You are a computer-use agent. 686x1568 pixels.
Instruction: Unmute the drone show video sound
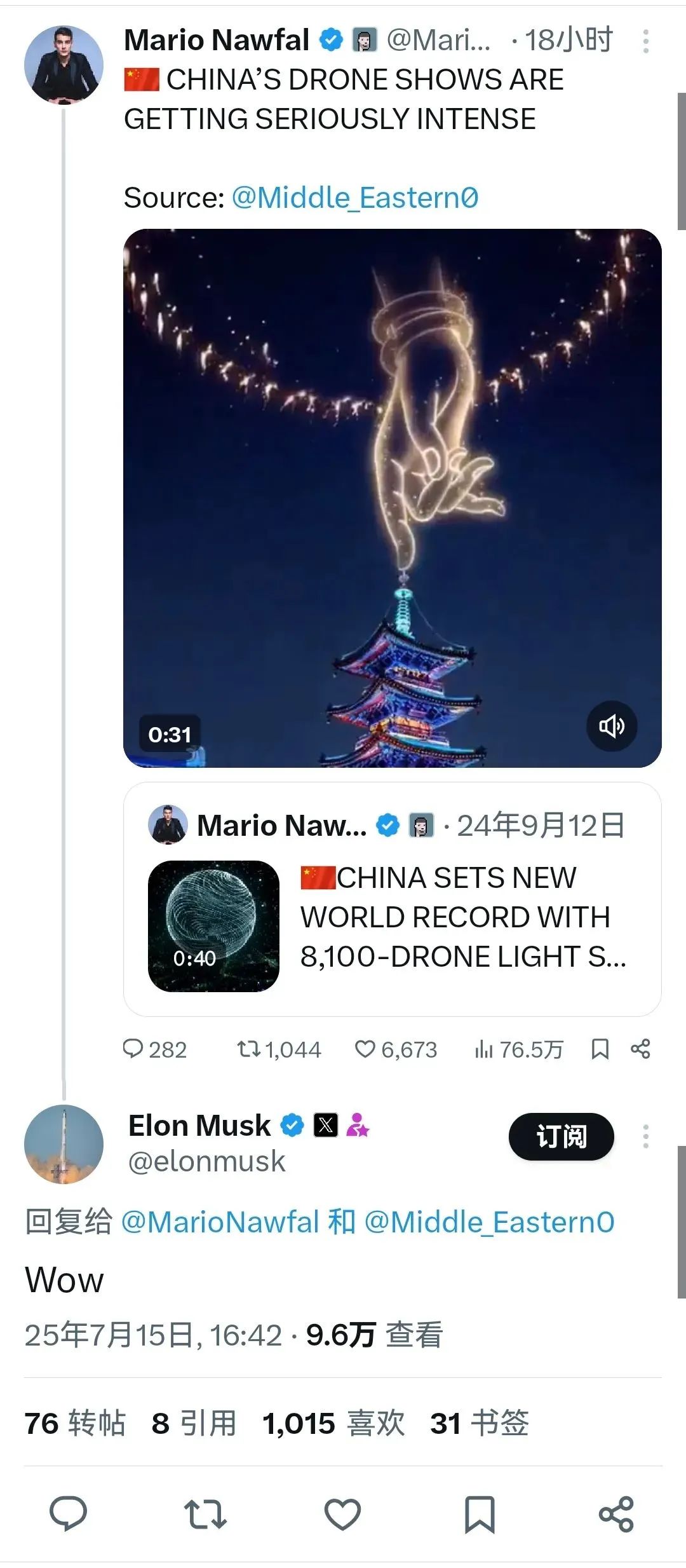coord(611,726)
